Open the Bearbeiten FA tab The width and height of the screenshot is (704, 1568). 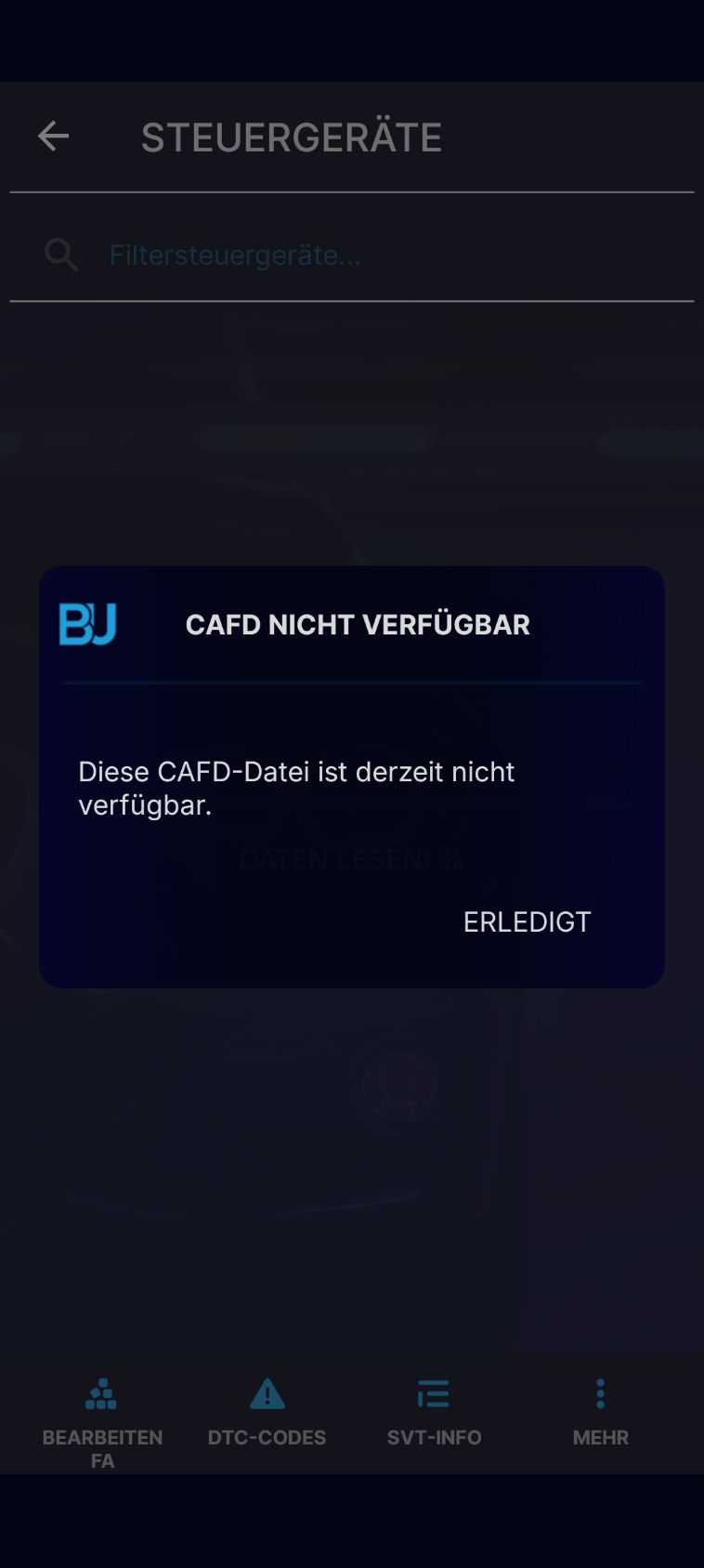(x=102, y=1417)
